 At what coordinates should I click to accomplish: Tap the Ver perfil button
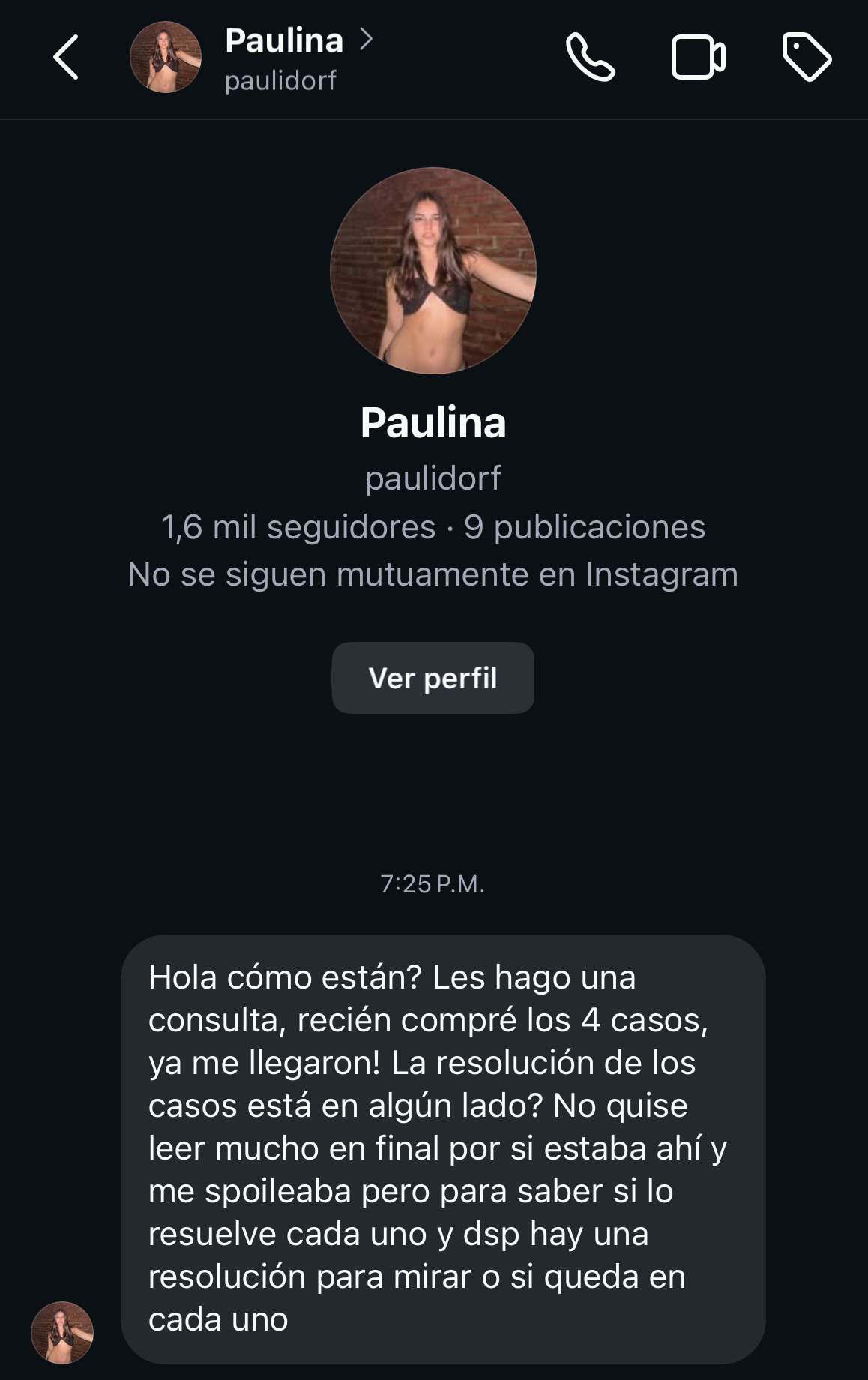433,678
